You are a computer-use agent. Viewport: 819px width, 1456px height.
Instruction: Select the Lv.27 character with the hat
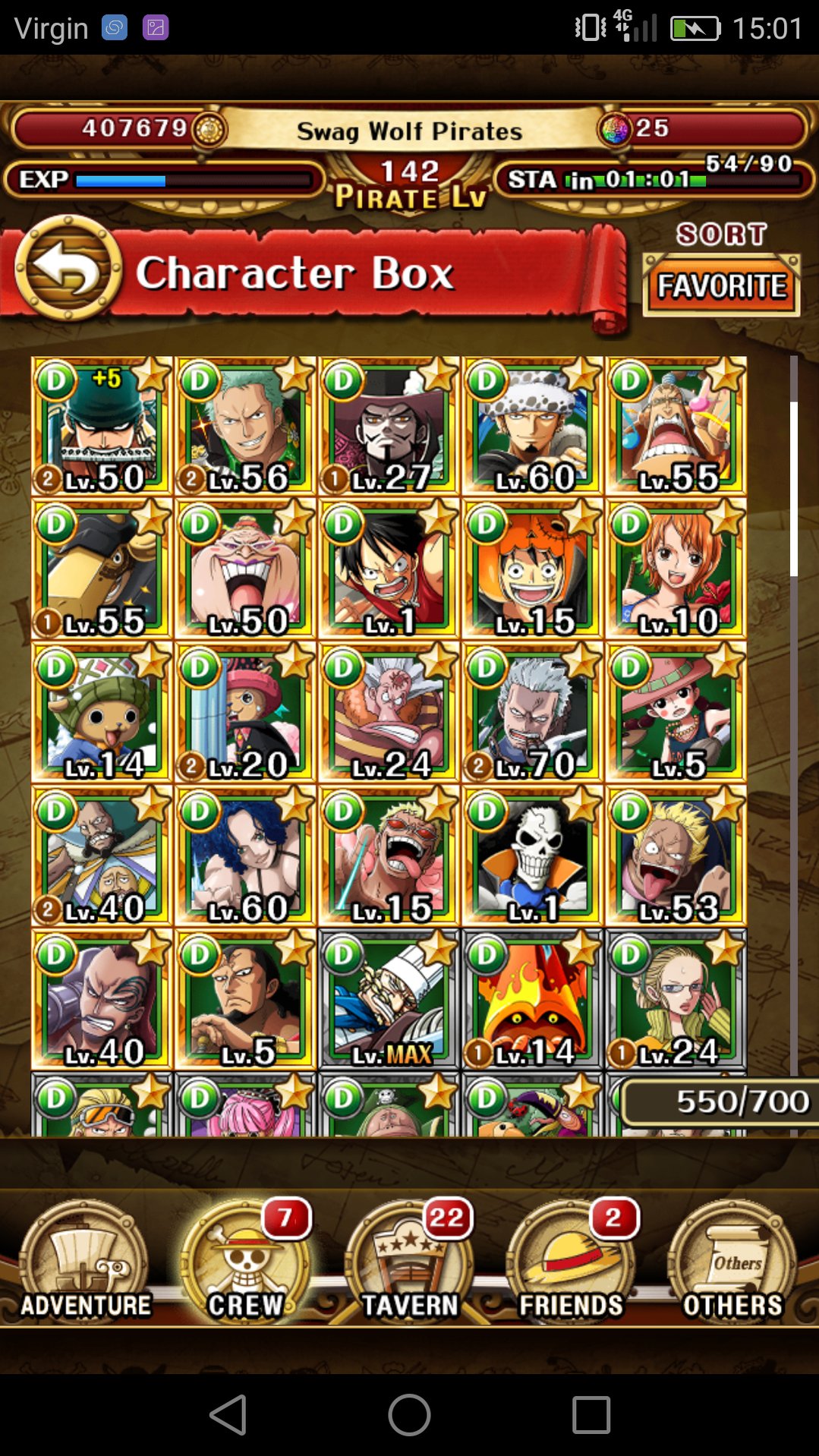tap(389, 426)
